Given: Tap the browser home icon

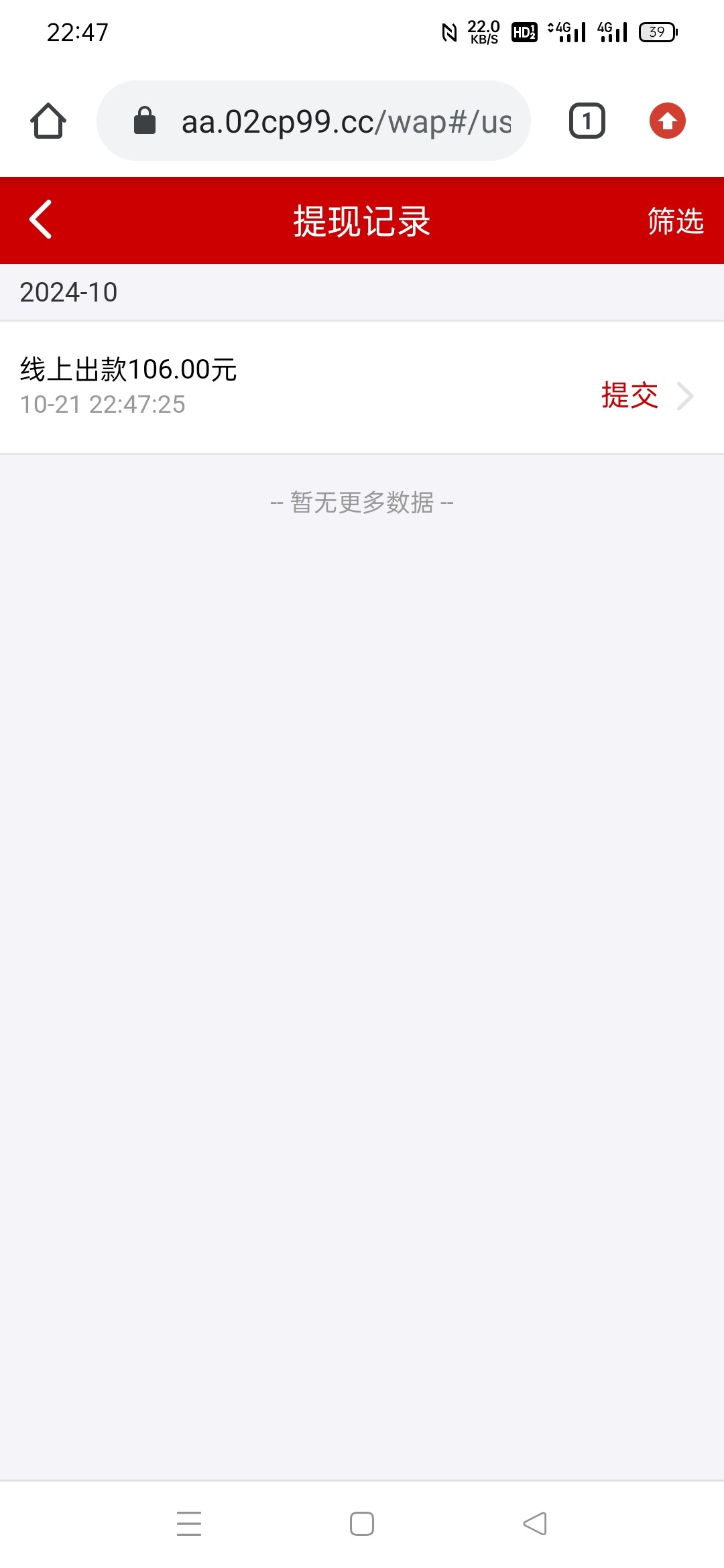Looking at the screenshot, I should 48,121.
